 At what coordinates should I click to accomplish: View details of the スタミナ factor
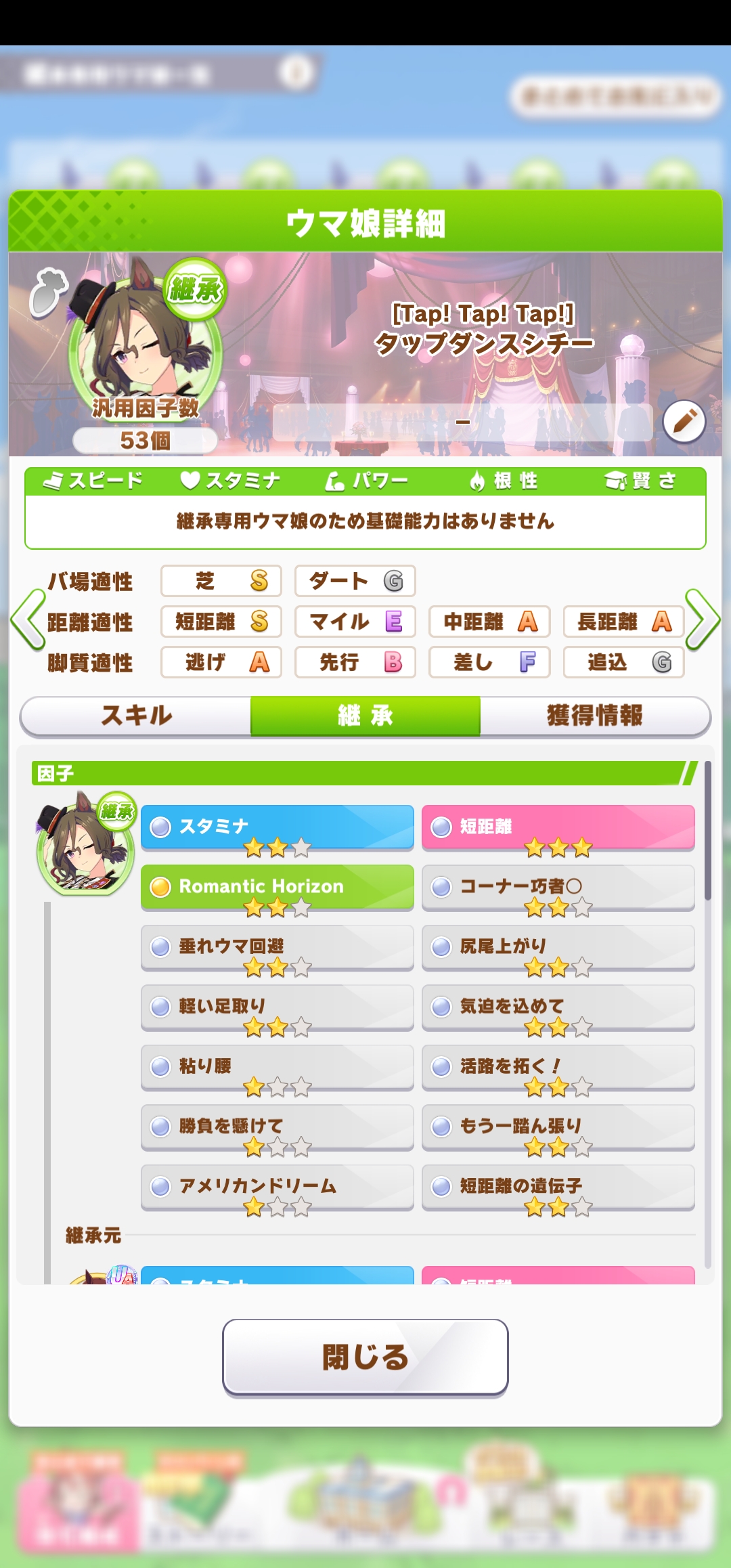pos(278,827)
